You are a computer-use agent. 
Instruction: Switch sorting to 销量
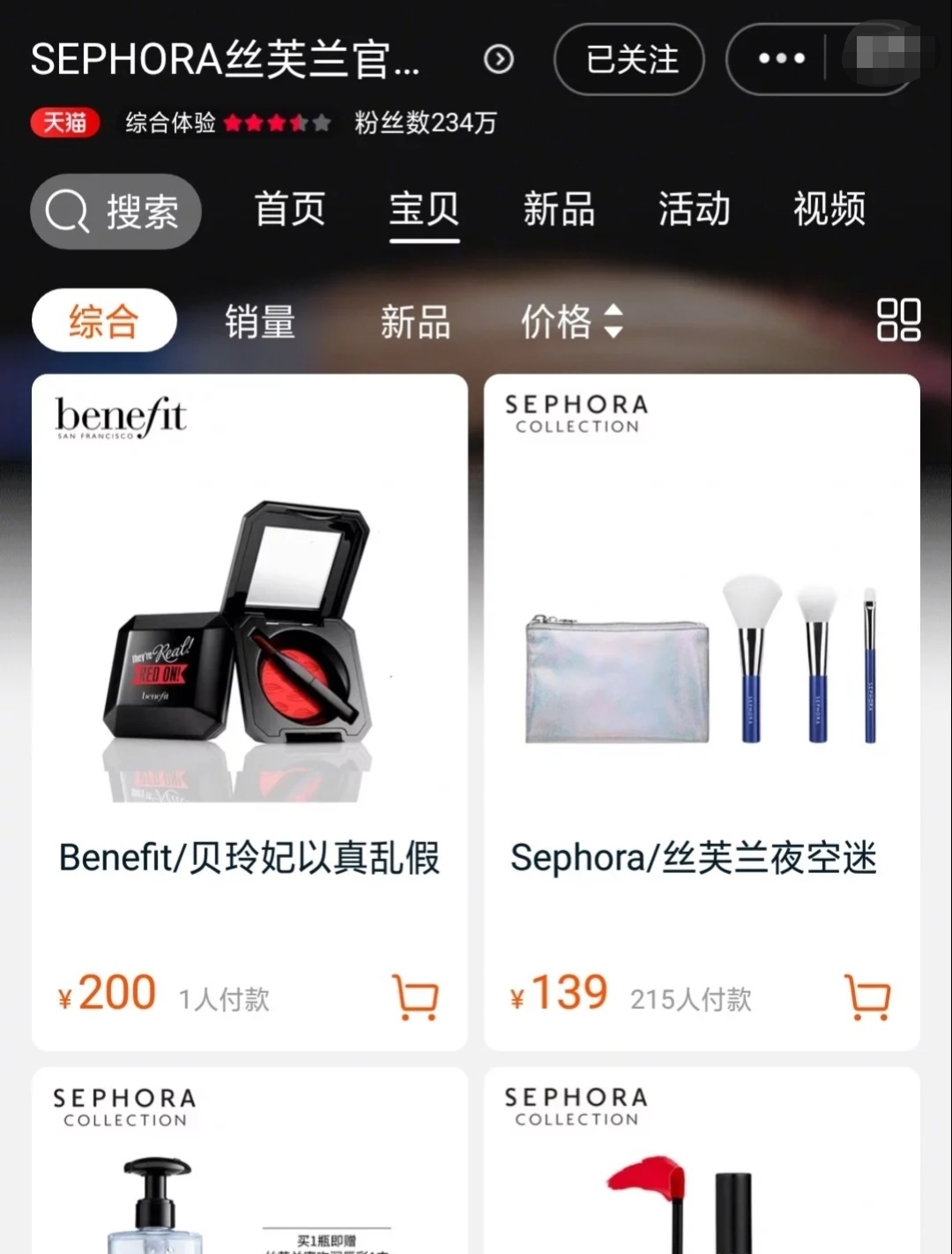coord(259,321)
